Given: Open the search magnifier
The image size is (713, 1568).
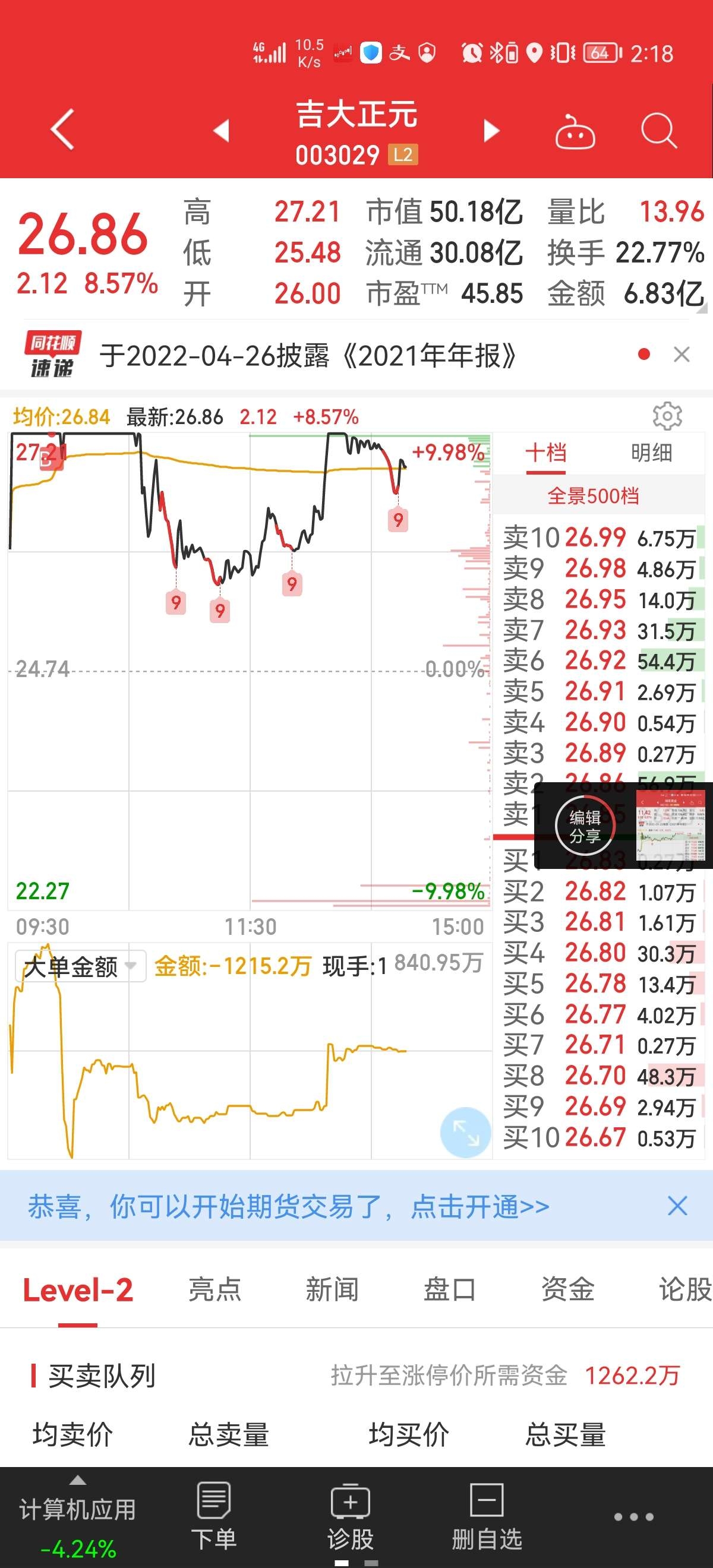Looking at the screenshot, I should (x=659, y=130).
